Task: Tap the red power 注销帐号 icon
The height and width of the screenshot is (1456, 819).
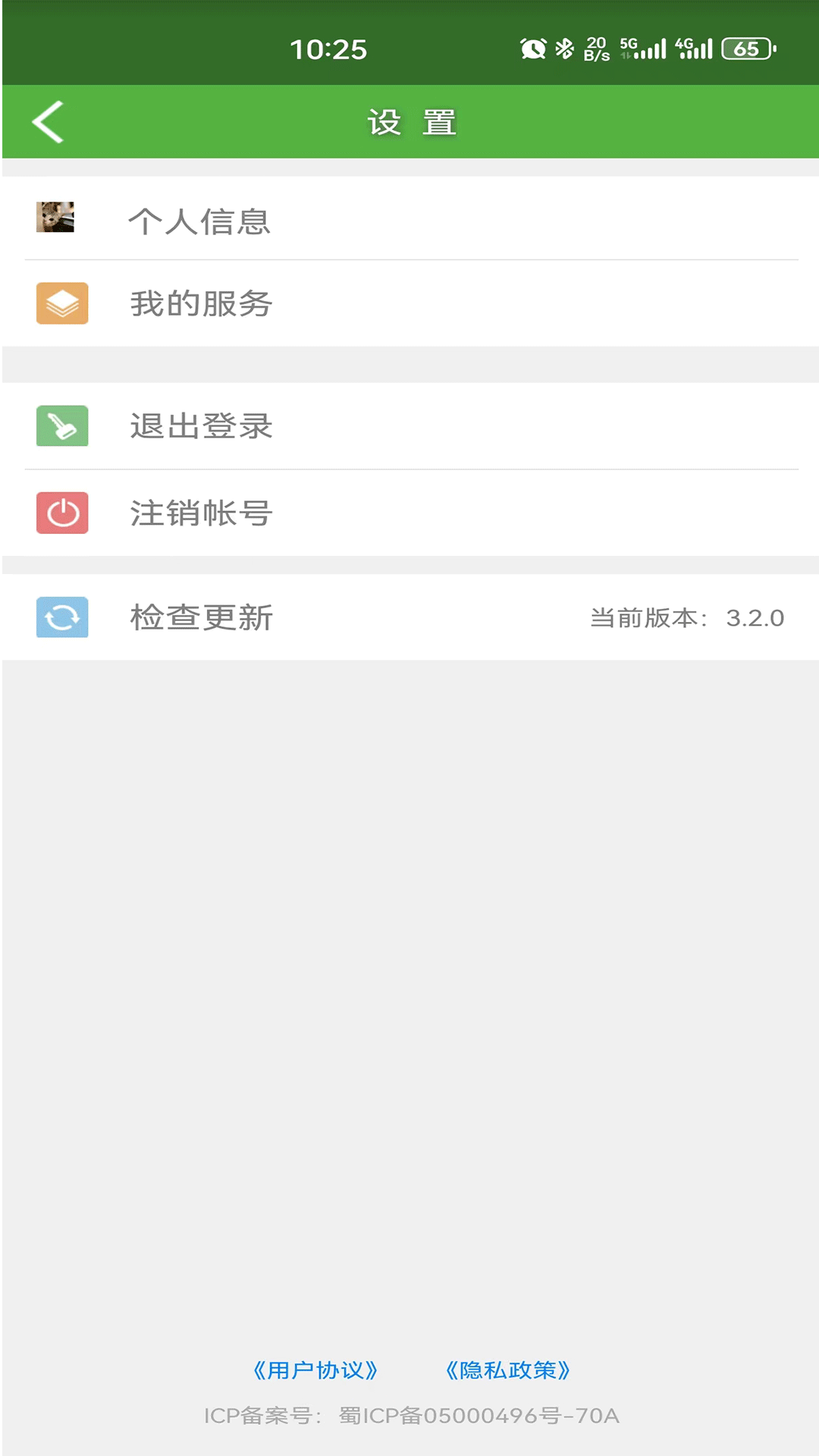Action: coord(62,513)
